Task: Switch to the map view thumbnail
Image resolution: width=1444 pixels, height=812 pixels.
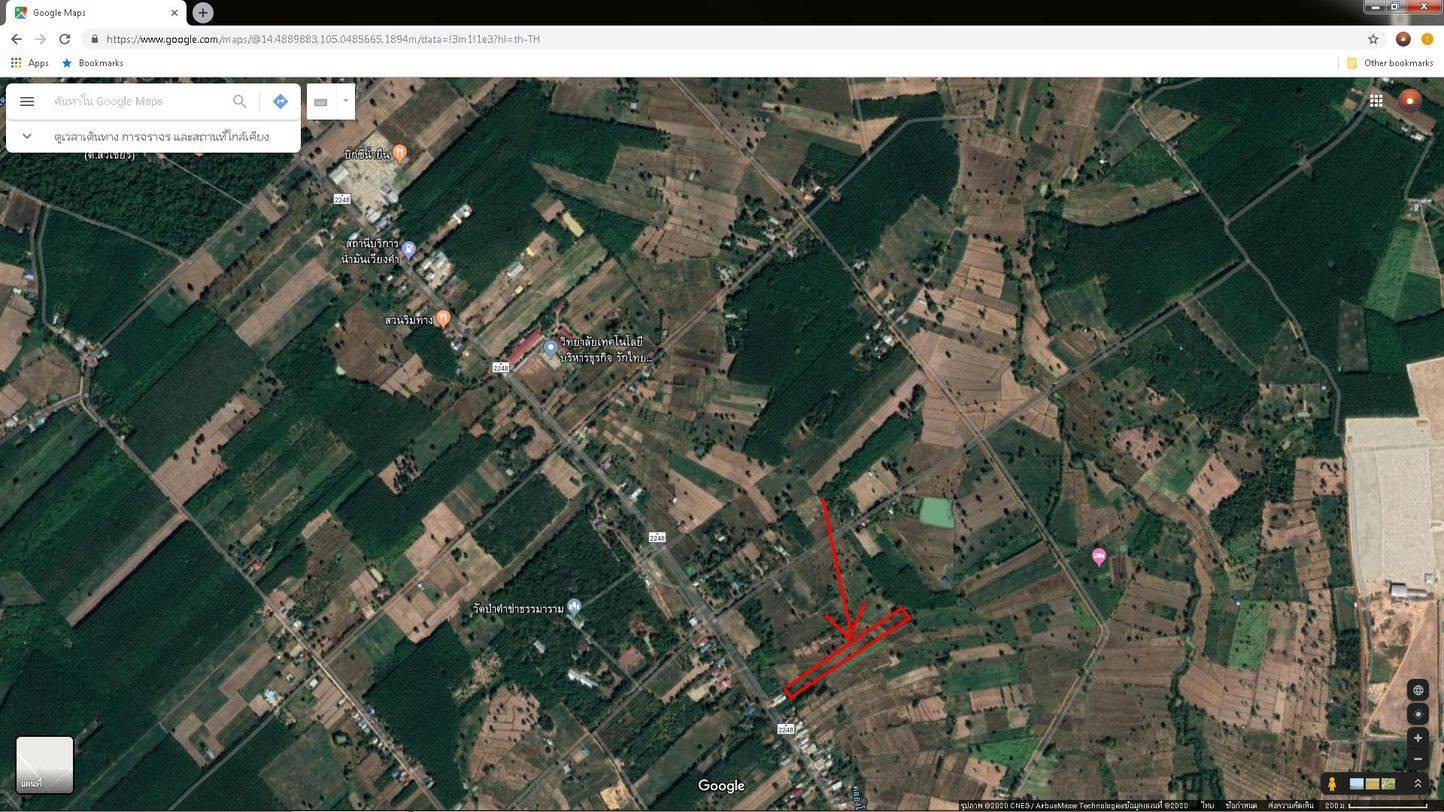Action: (x=44, y=764)
